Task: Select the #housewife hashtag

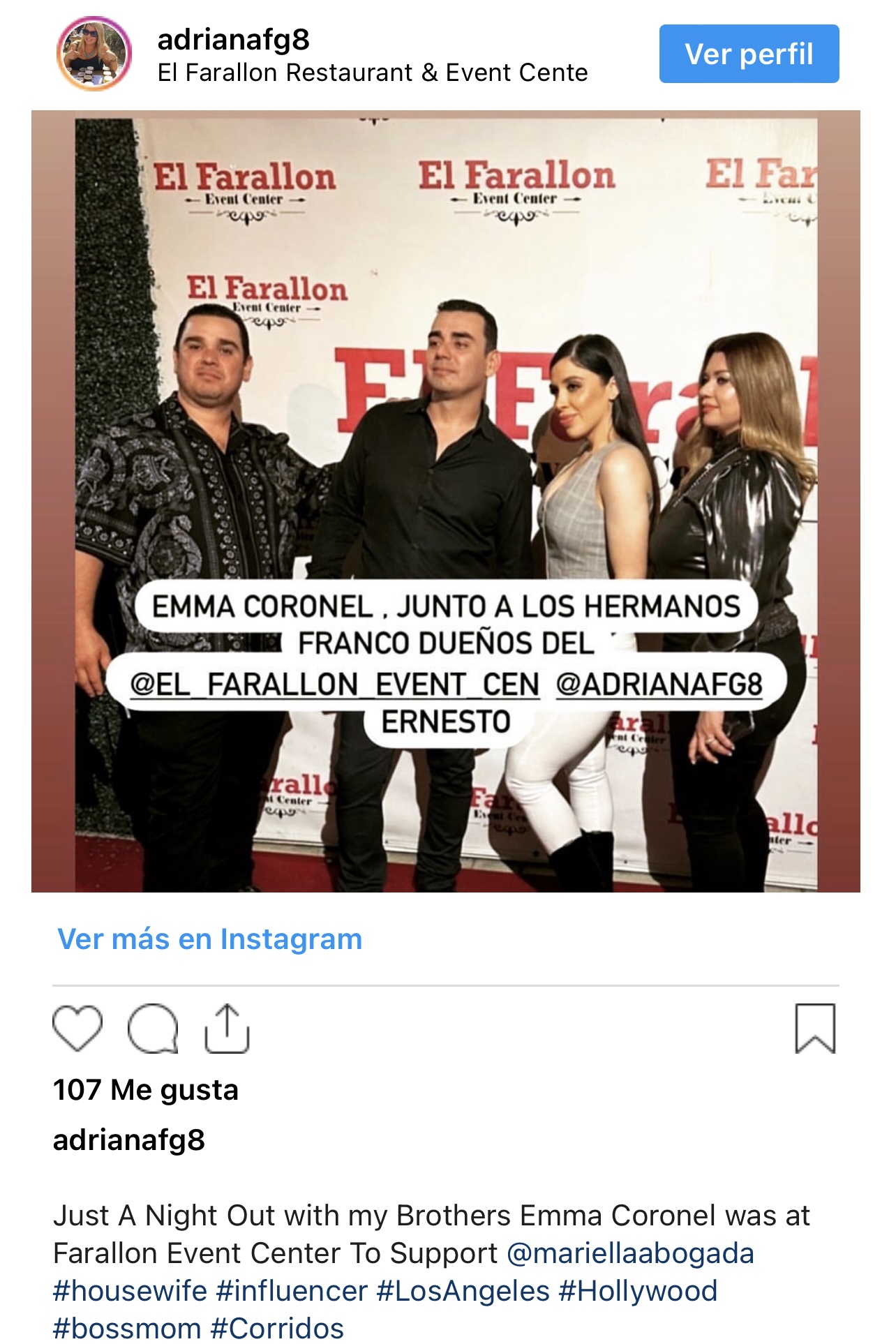Action: click(130, 1291)
